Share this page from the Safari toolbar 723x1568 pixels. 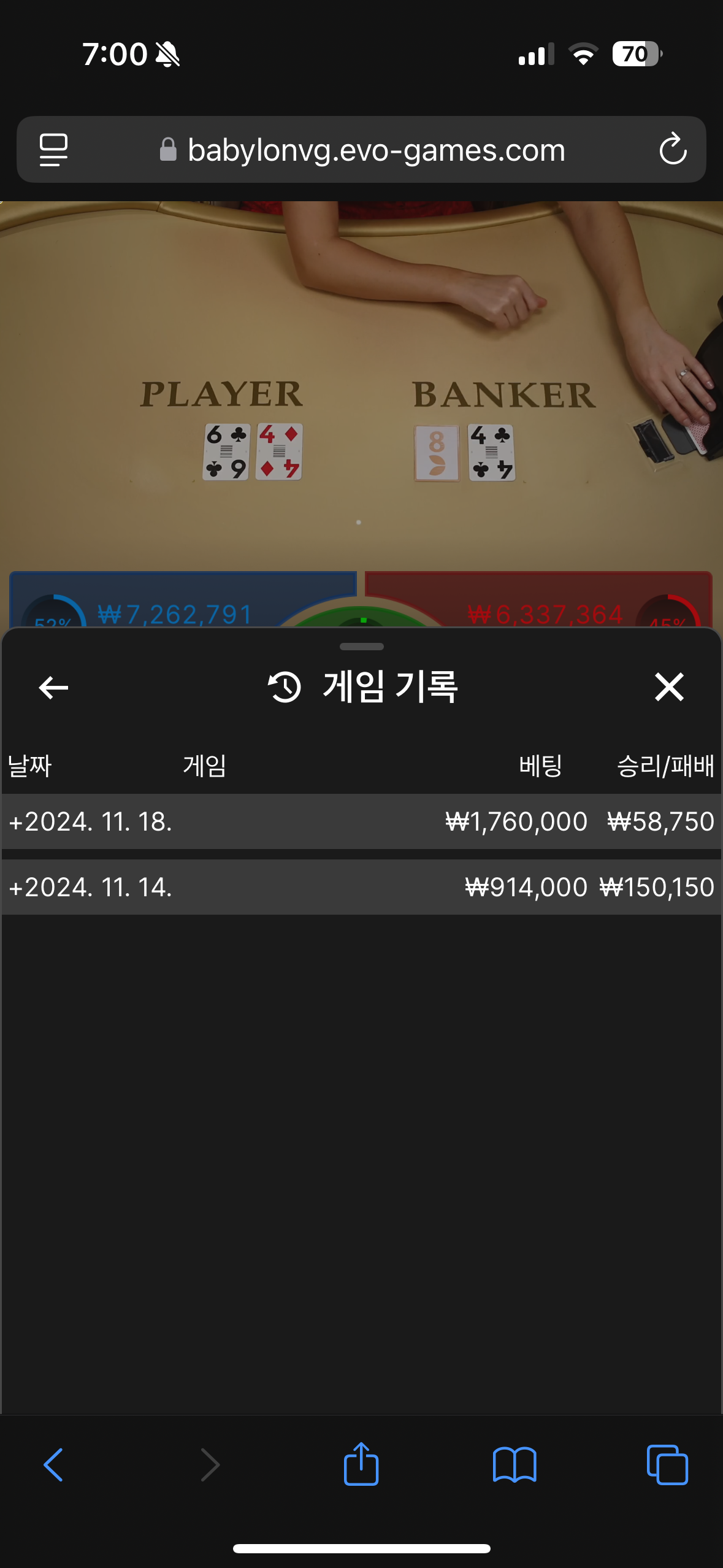(x=361, y=1464)
